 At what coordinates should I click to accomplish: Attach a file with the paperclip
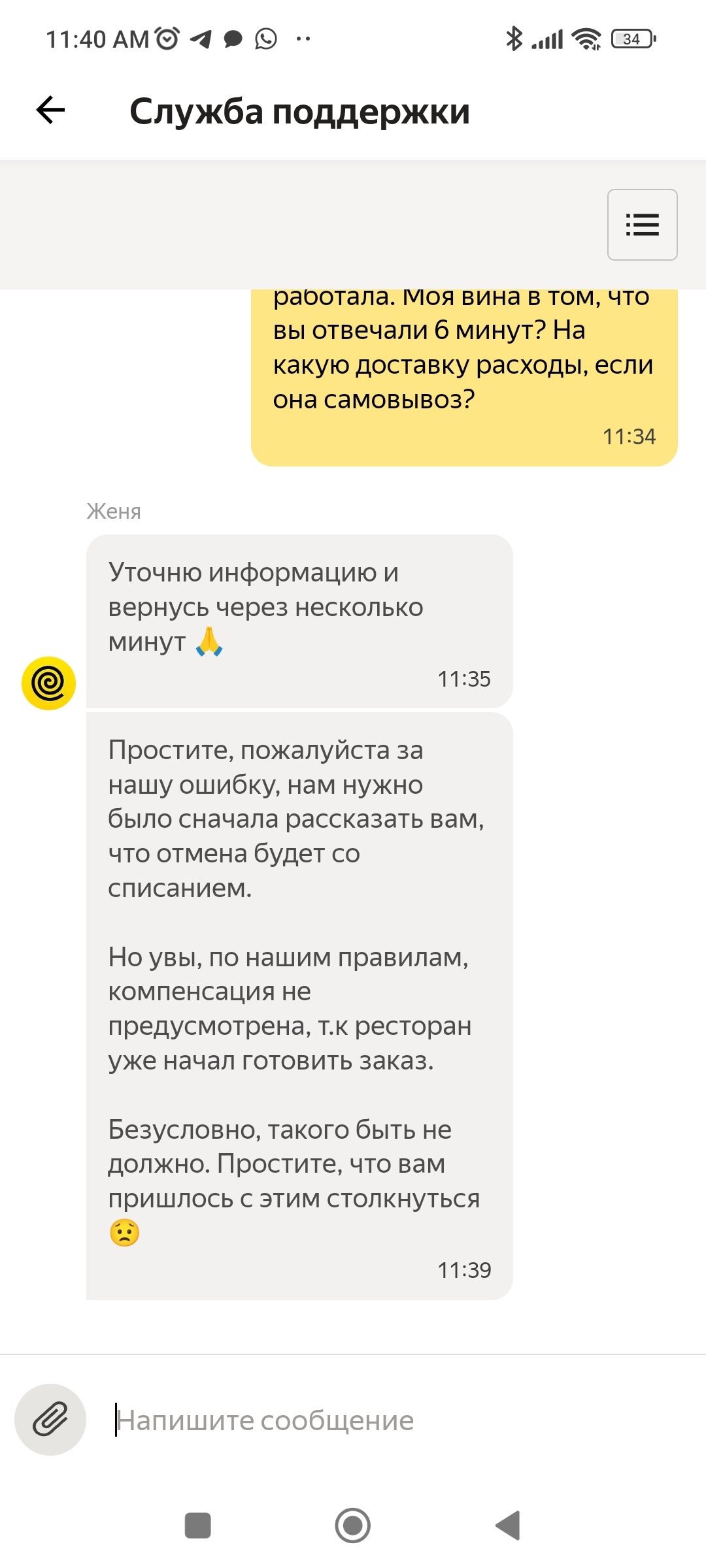[50, 1420]
